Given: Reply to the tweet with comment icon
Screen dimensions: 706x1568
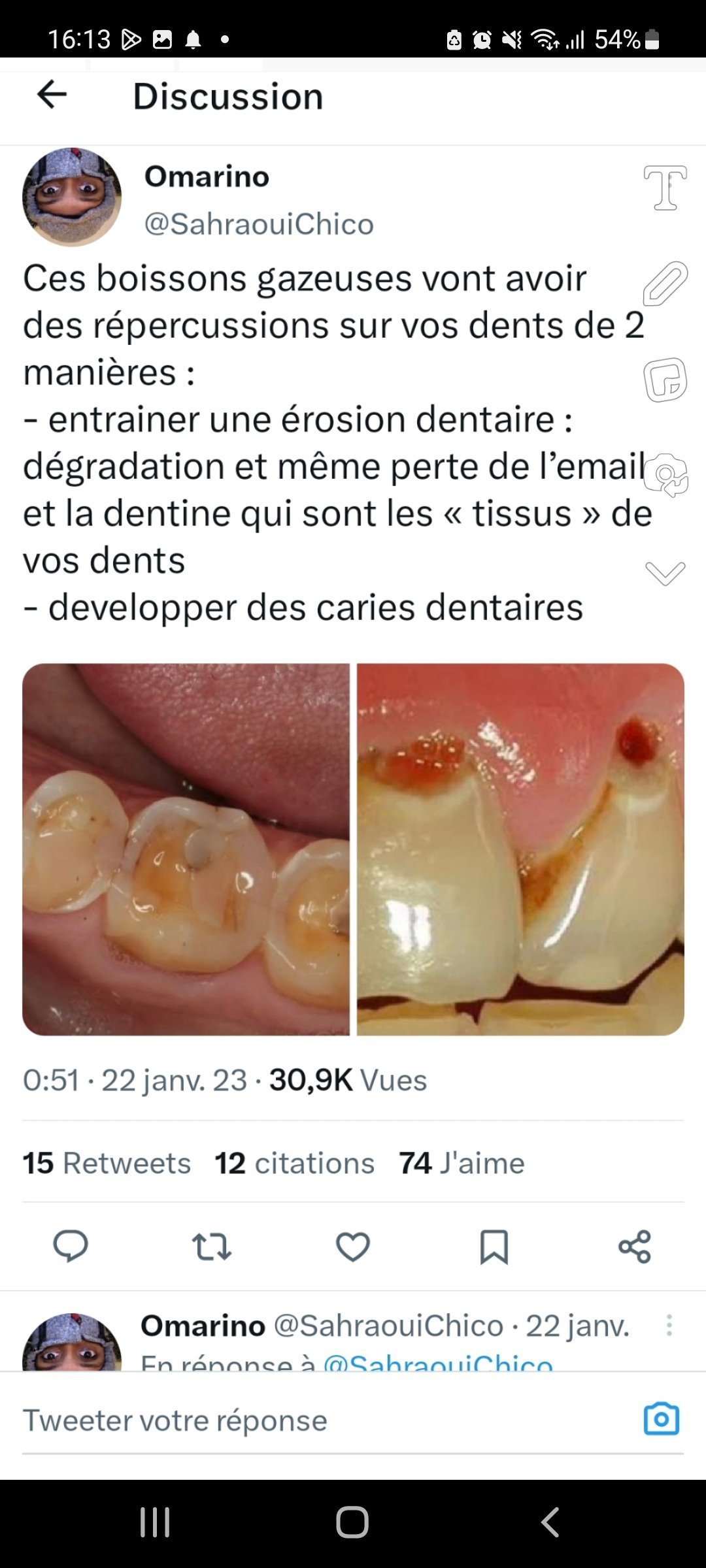Looking at the screenshot, I should point(71,1247).
